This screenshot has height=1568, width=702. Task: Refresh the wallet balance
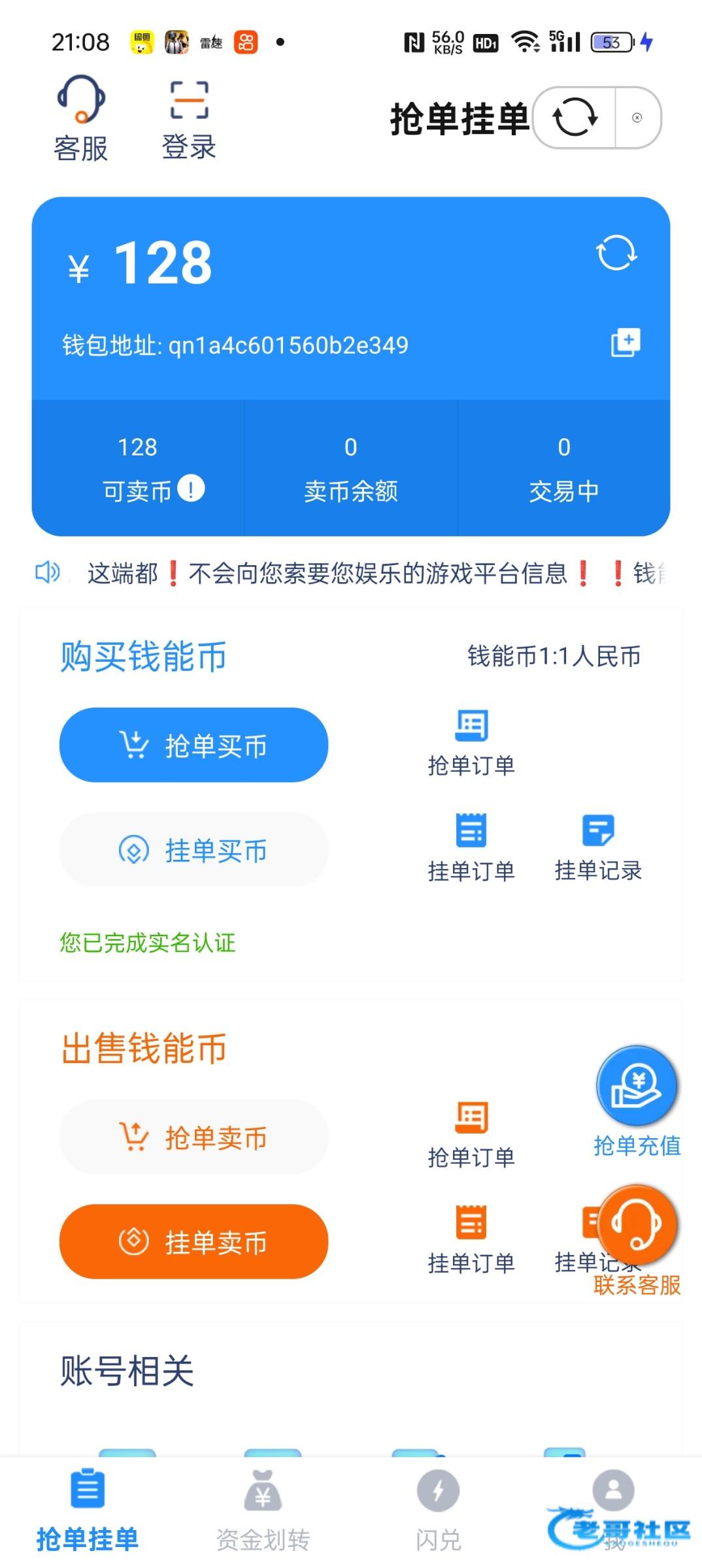click(x=616, y=252)
